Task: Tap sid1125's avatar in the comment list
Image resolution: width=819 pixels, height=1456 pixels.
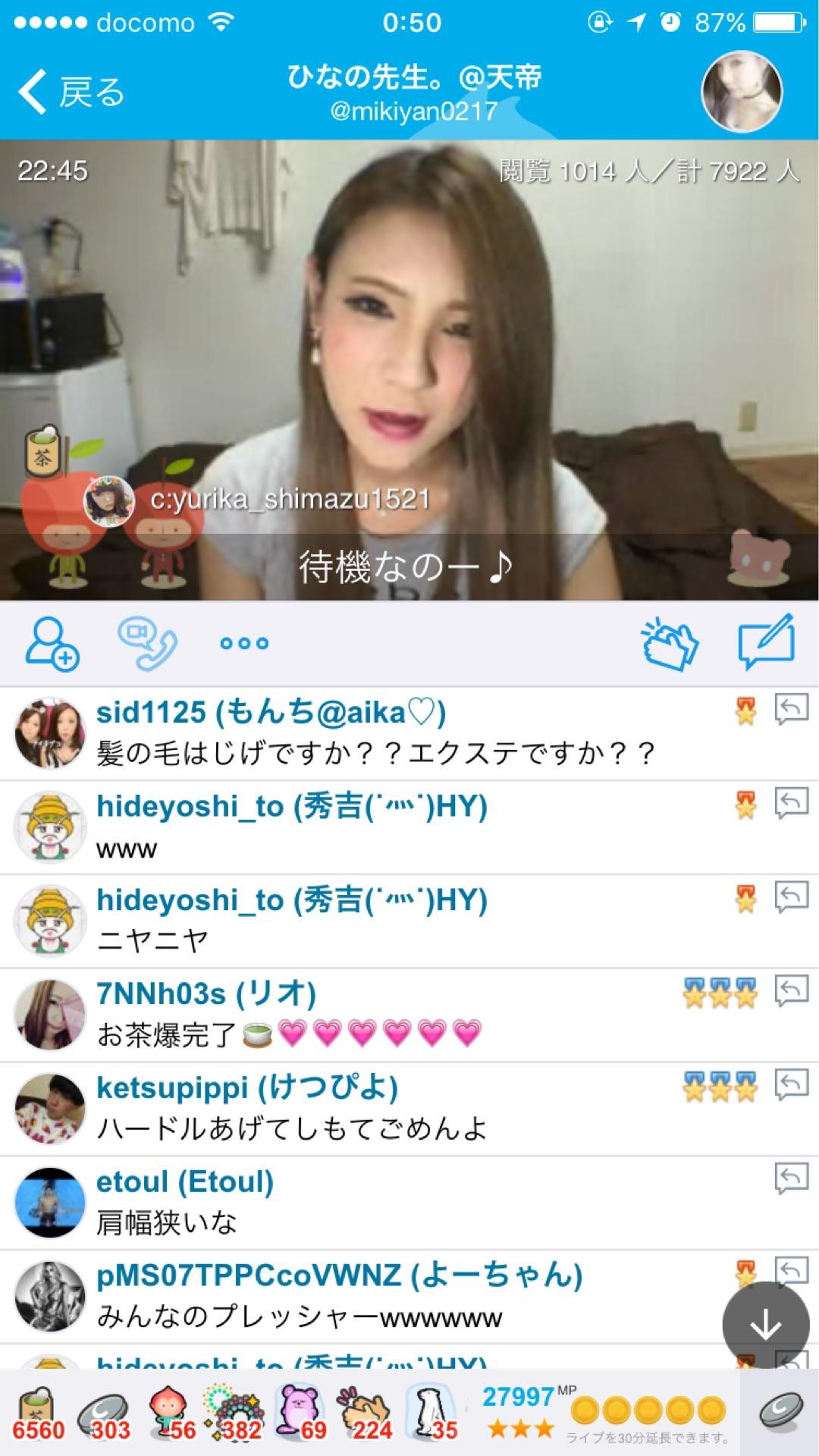Action: tap(49, 730)
